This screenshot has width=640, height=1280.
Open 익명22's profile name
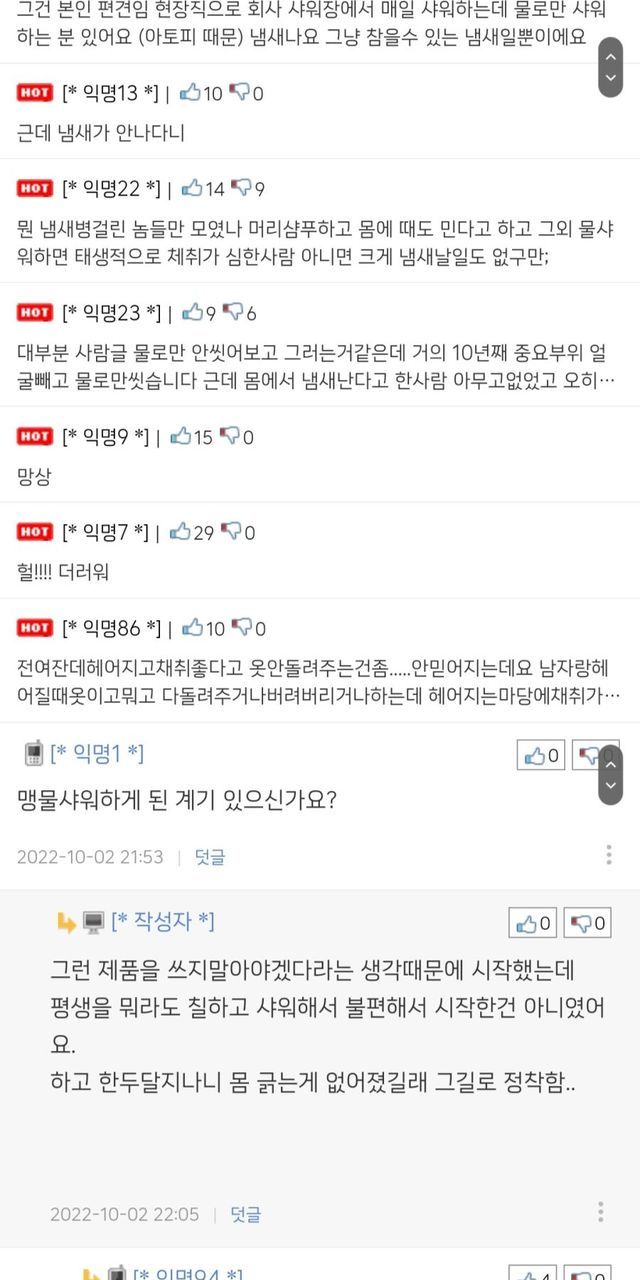tap(111, 188)
